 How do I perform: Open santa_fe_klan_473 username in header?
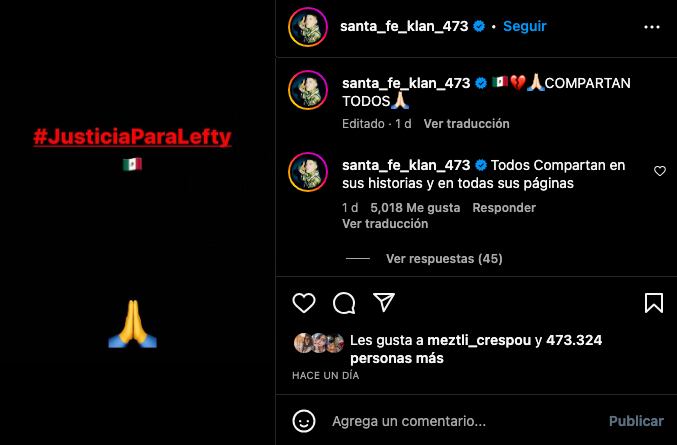pos(405,26)
